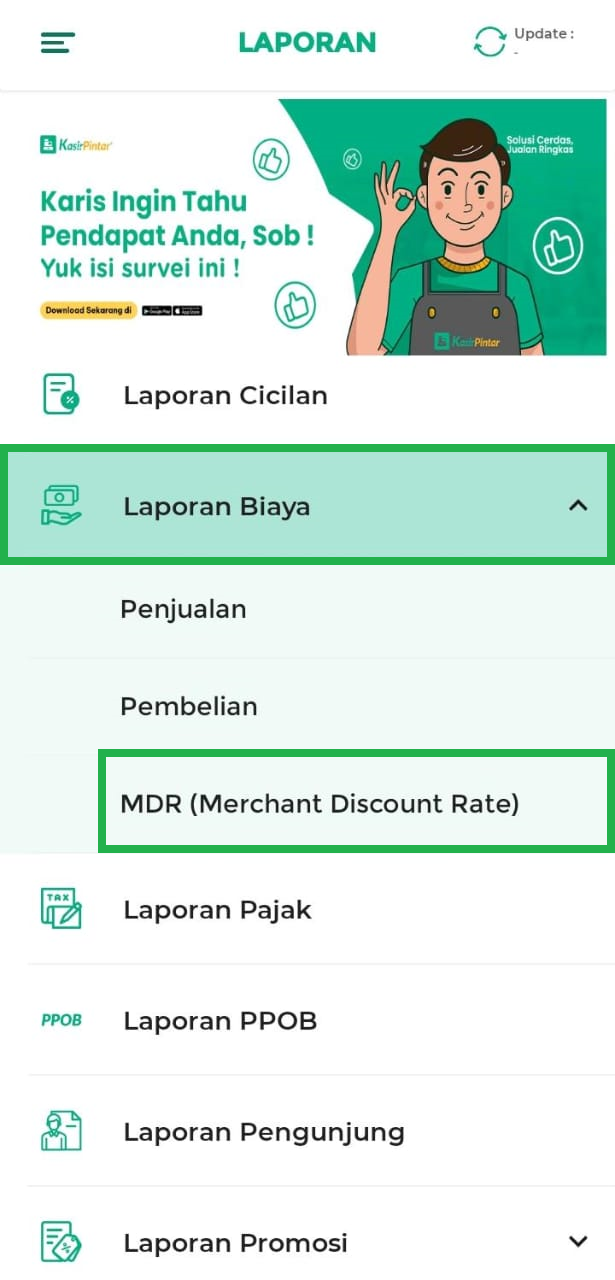Select Pembelian under Laporan Biaya
Viewport: 615px width, 1280px height.
[x=189, y=706]
